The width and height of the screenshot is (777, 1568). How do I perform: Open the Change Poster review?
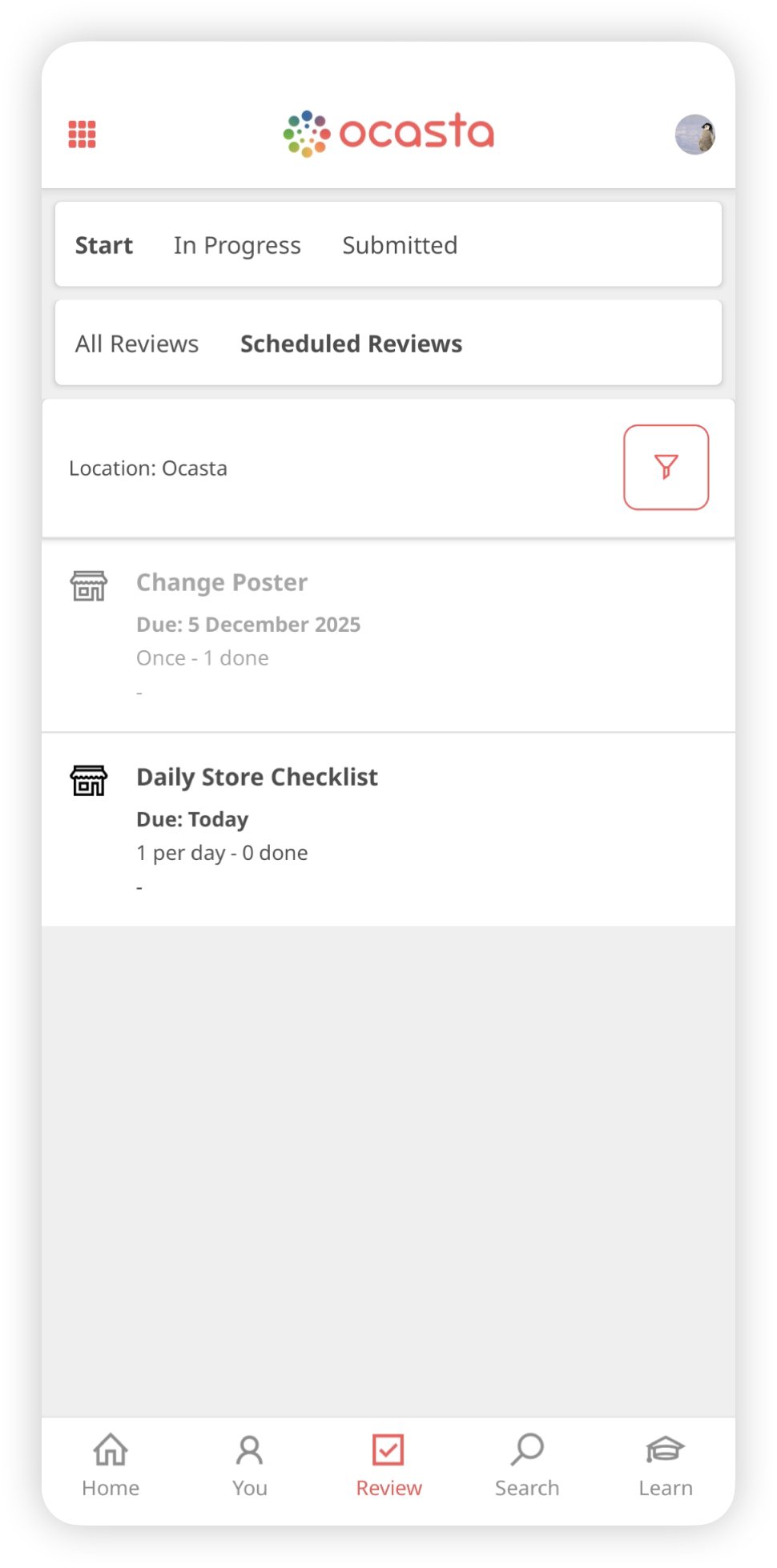[x=222, y=582]
